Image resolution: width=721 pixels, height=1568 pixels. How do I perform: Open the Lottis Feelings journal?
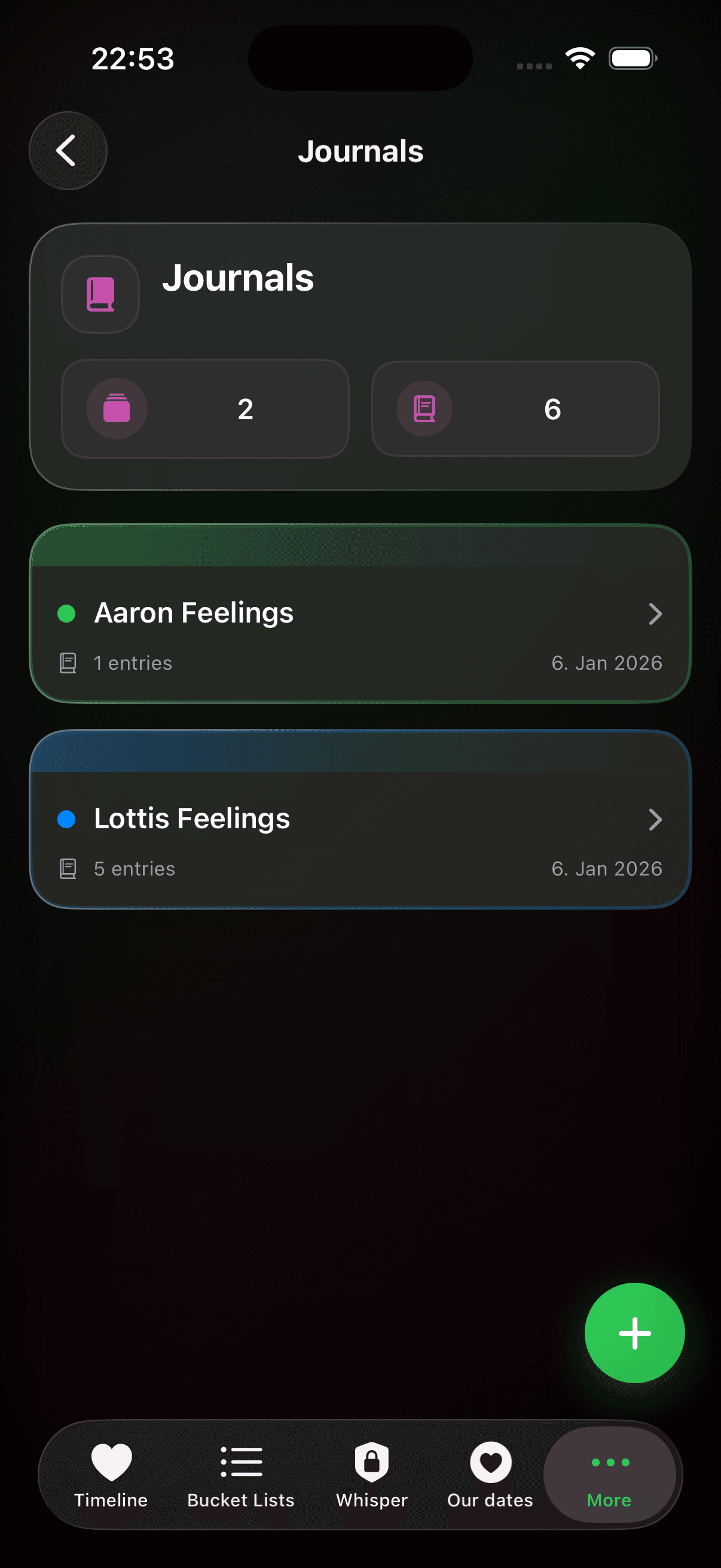(x=360, y=820)
